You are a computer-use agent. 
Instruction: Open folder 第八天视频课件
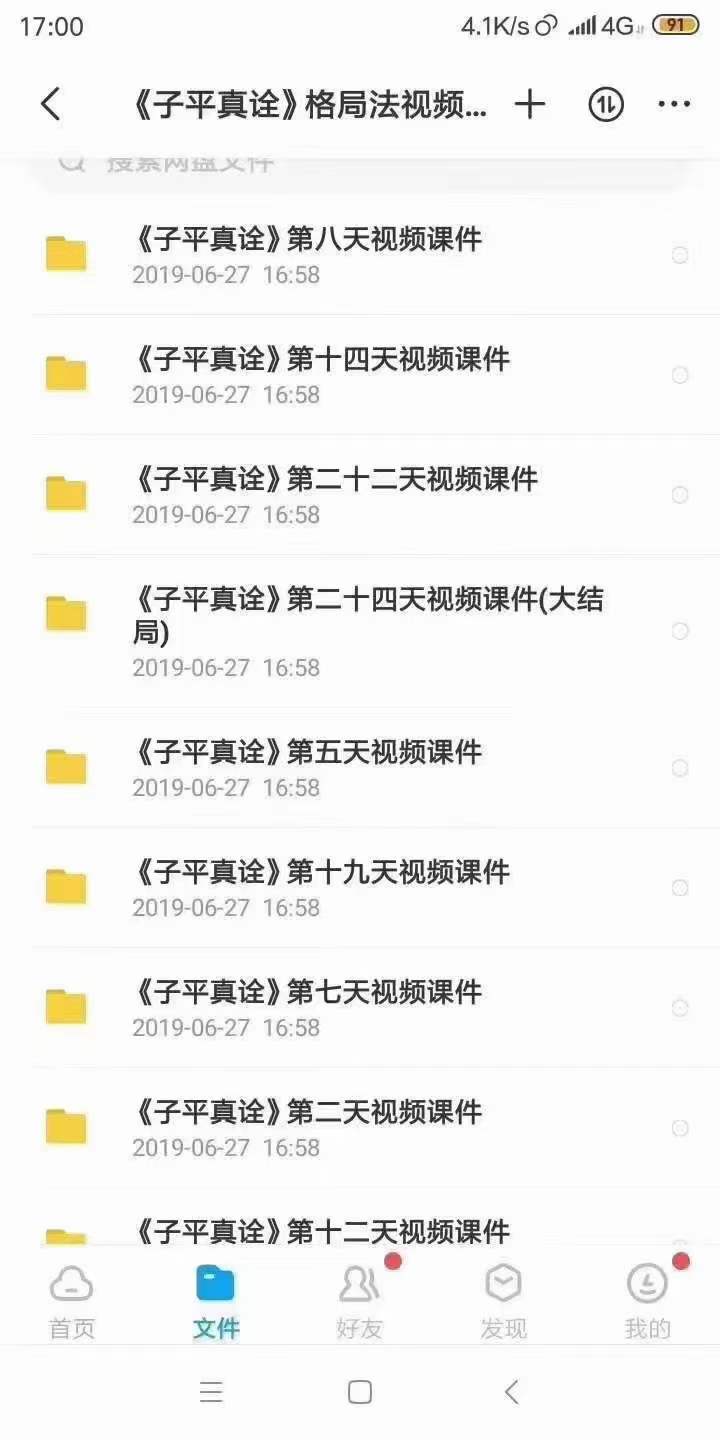click(x=307, y=255)
